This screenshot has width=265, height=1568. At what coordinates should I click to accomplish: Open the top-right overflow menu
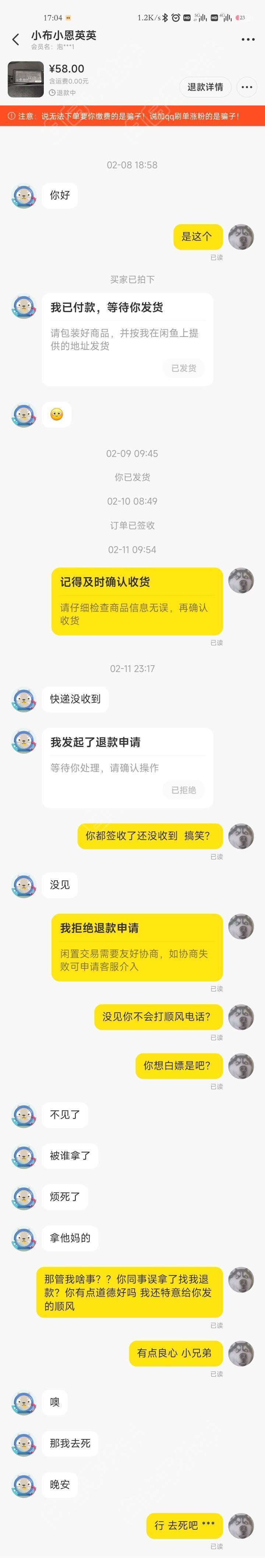pyautogui.click(x=247, y=39)
